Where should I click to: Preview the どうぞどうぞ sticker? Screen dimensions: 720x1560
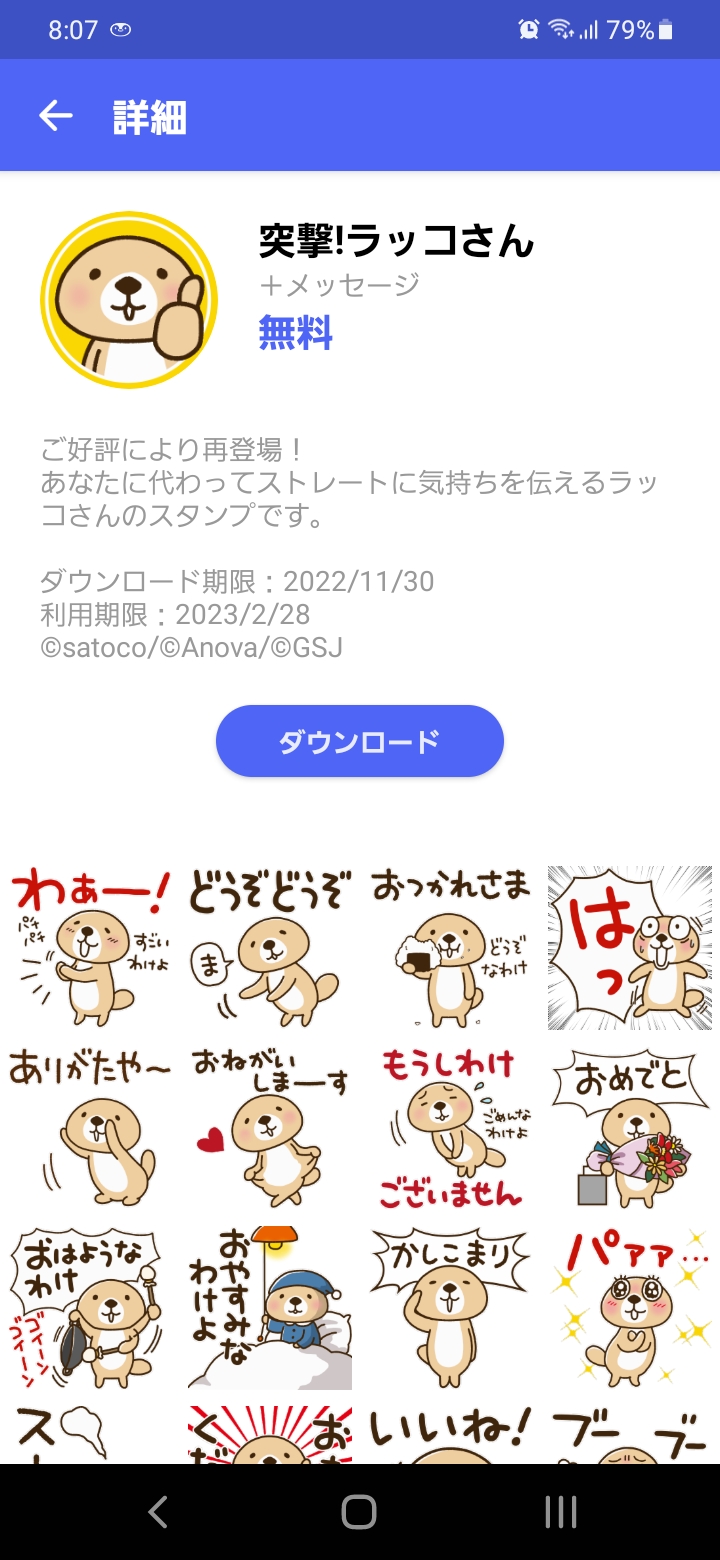pyautogui.click(x=270, y=947)
